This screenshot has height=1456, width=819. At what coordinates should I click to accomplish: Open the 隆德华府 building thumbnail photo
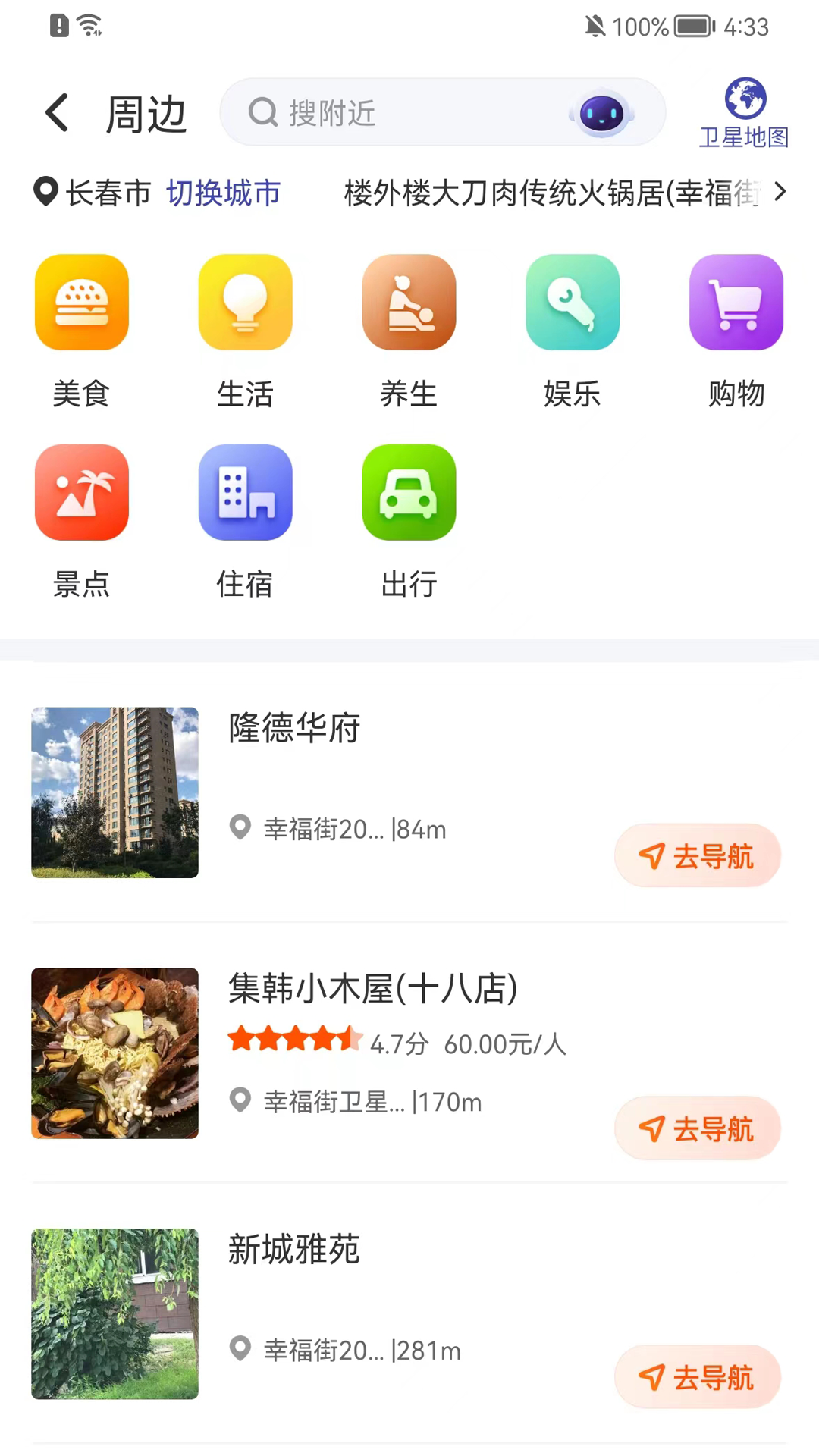click(x=115, y=792)
